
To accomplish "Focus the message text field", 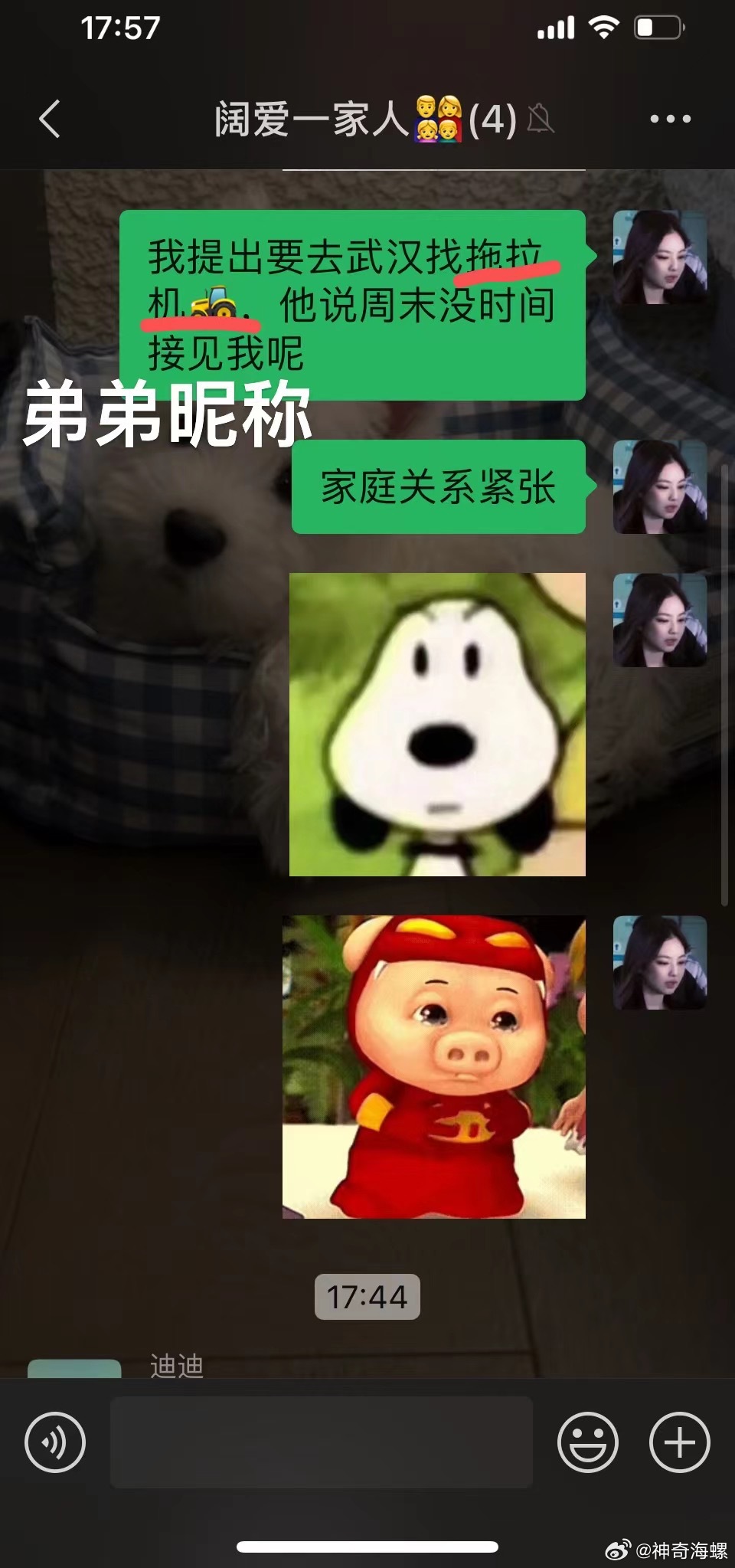I will tap(322, 1442).
